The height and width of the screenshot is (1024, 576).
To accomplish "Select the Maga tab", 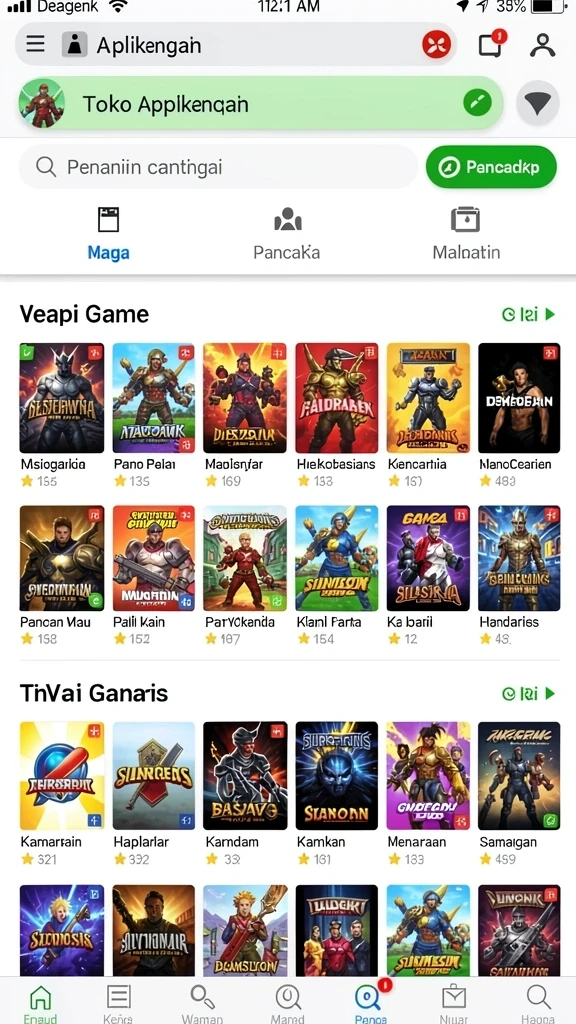I will (x=108, y=234).
